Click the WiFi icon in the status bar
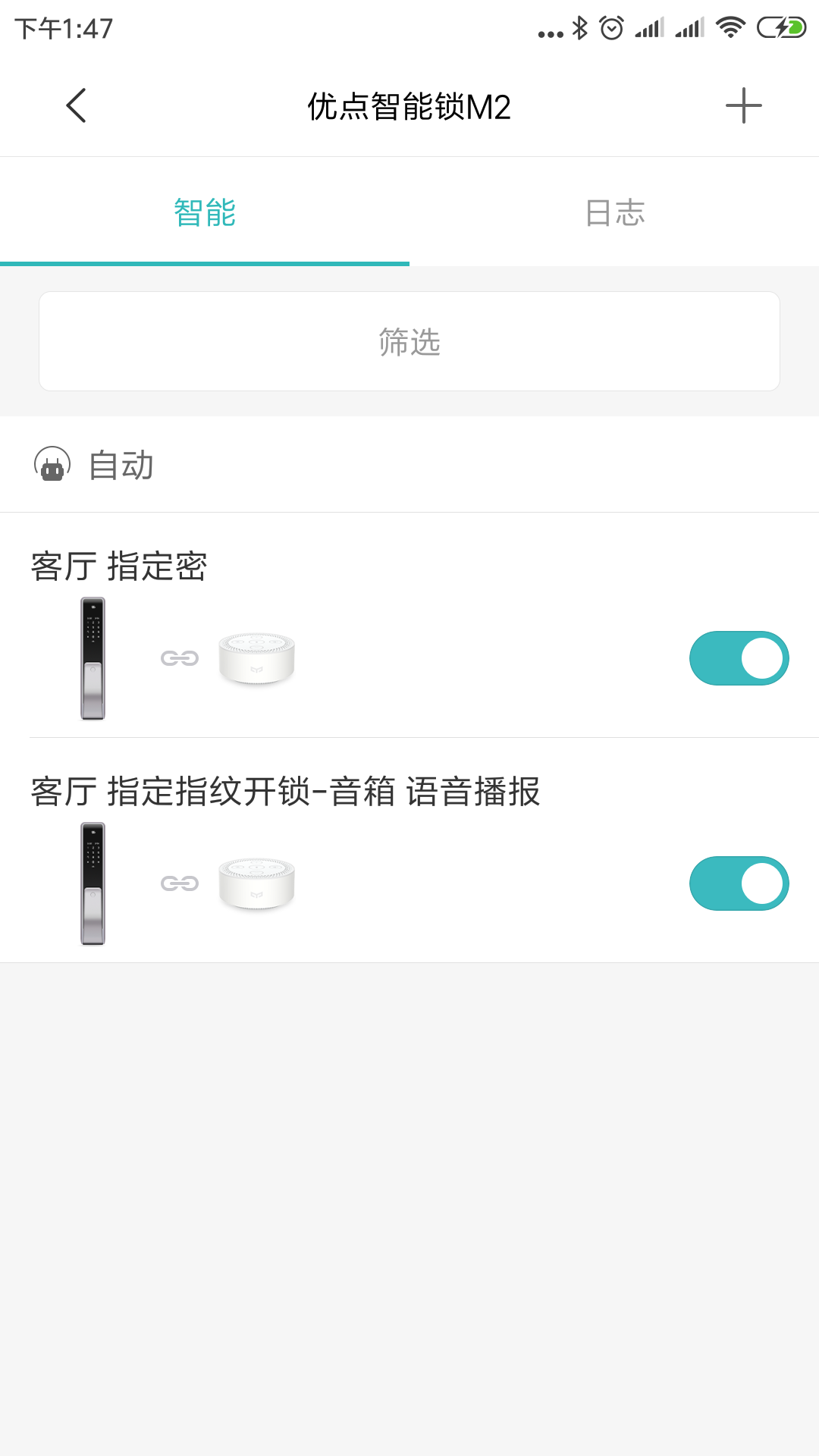 [730, 27]
